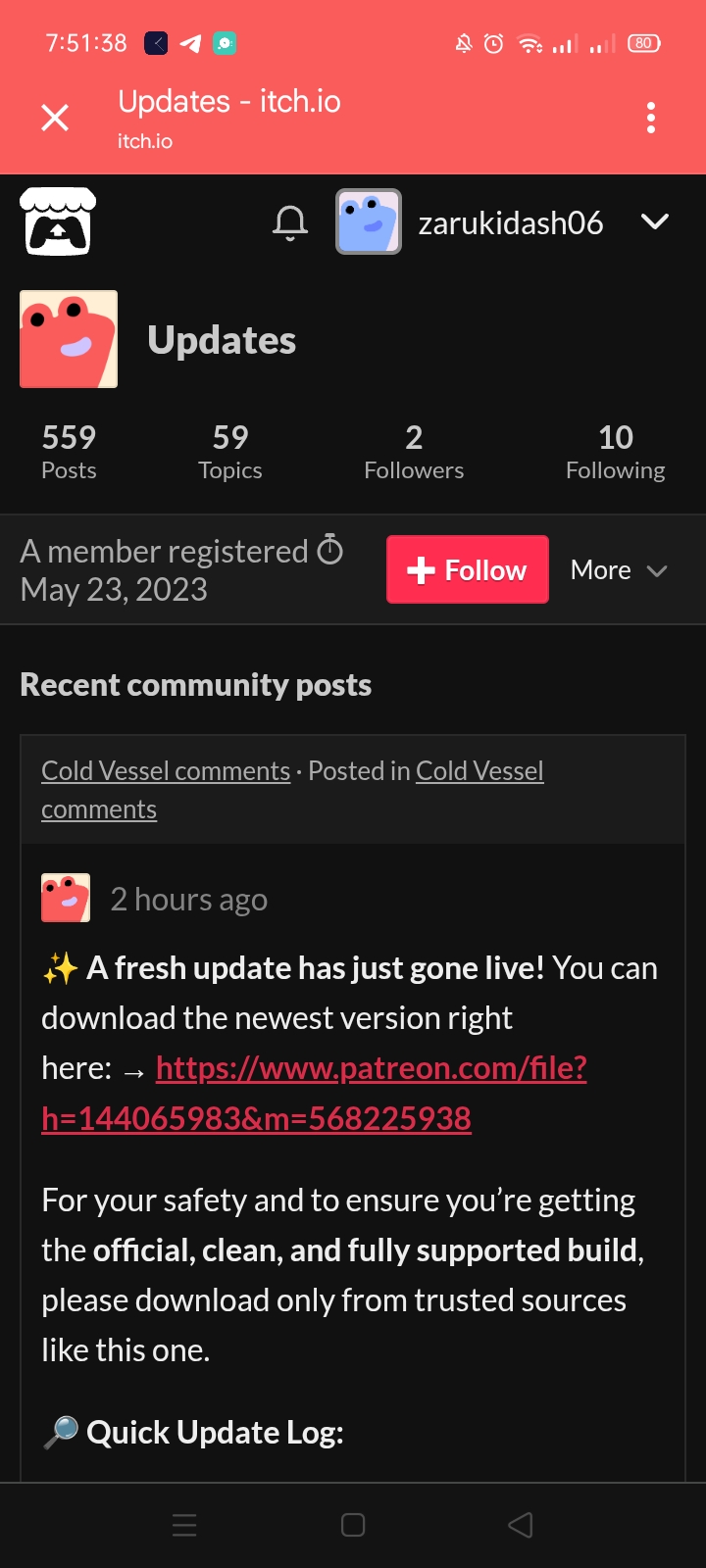This screenshot has height=1568, width=706.
Task: Close the itch.io browser tab
Action: 55,118
